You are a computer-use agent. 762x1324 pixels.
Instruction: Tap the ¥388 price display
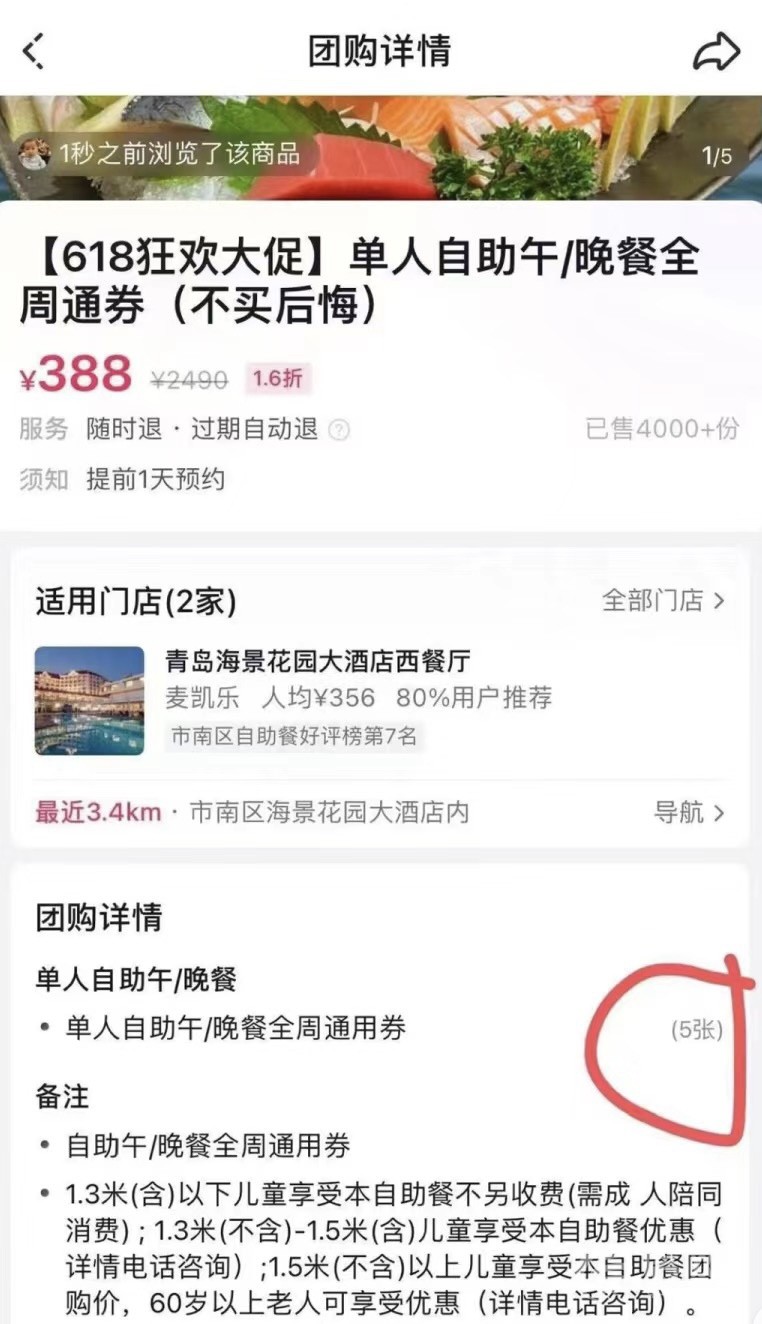(x=74, y=374)
